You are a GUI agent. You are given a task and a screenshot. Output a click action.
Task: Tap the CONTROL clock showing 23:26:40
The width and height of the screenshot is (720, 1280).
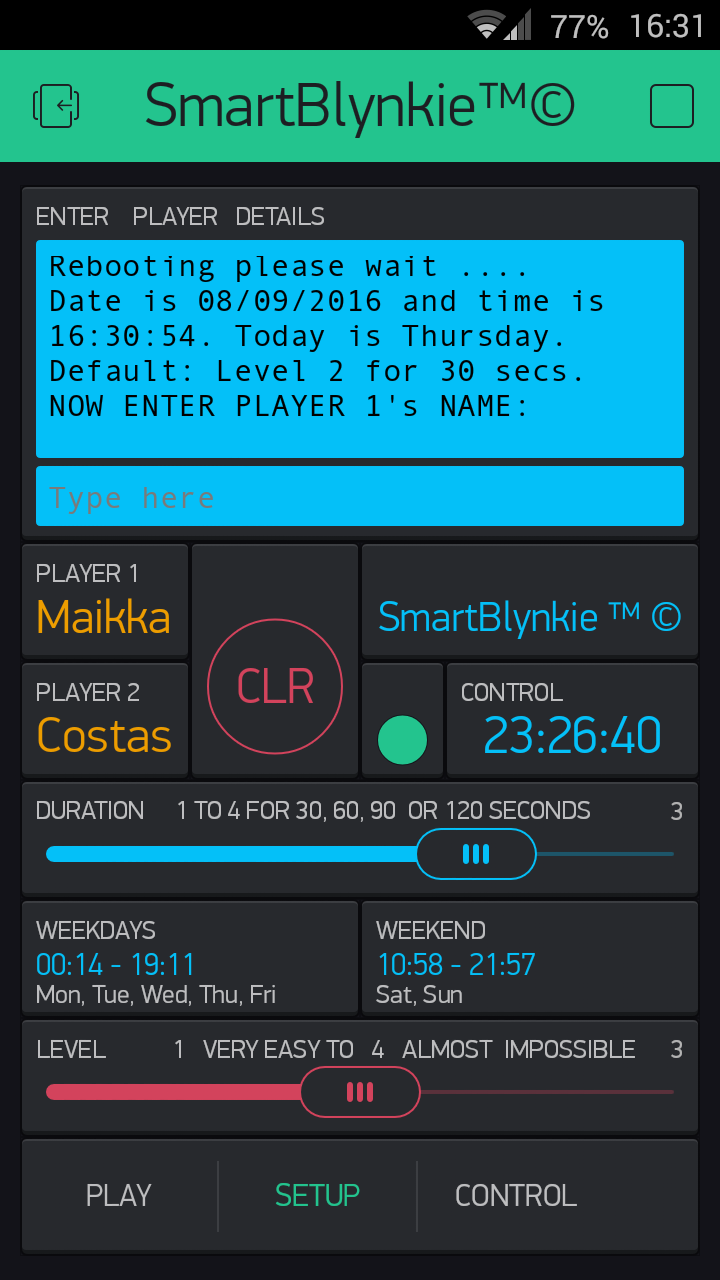[x=572, y=718]
